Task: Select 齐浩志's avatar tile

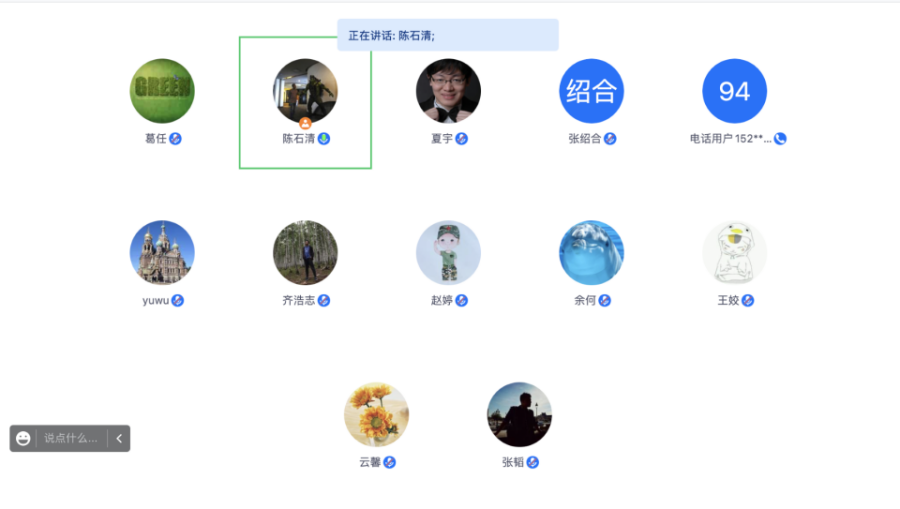Action: [x=305, y=253]
